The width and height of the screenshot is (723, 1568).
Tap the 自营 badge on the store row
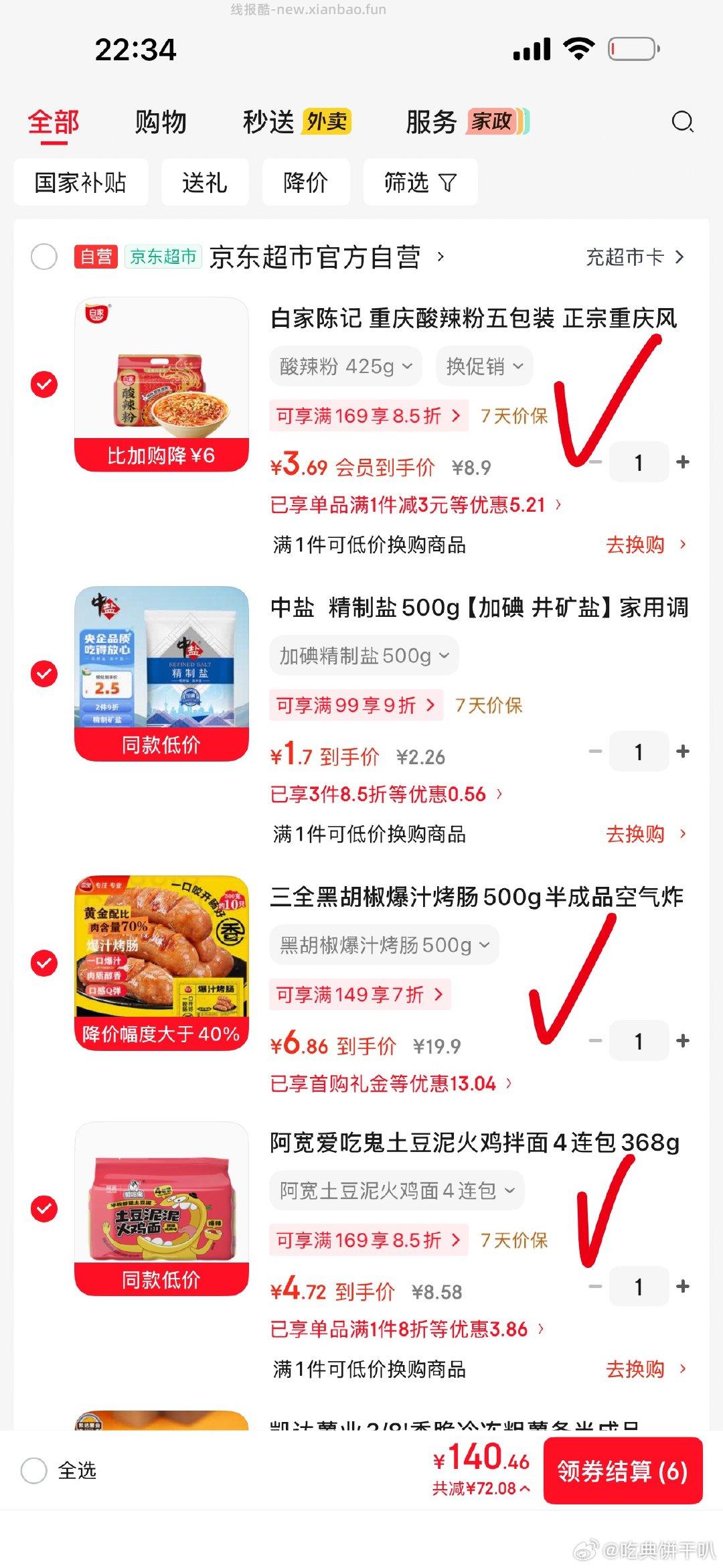95,257
